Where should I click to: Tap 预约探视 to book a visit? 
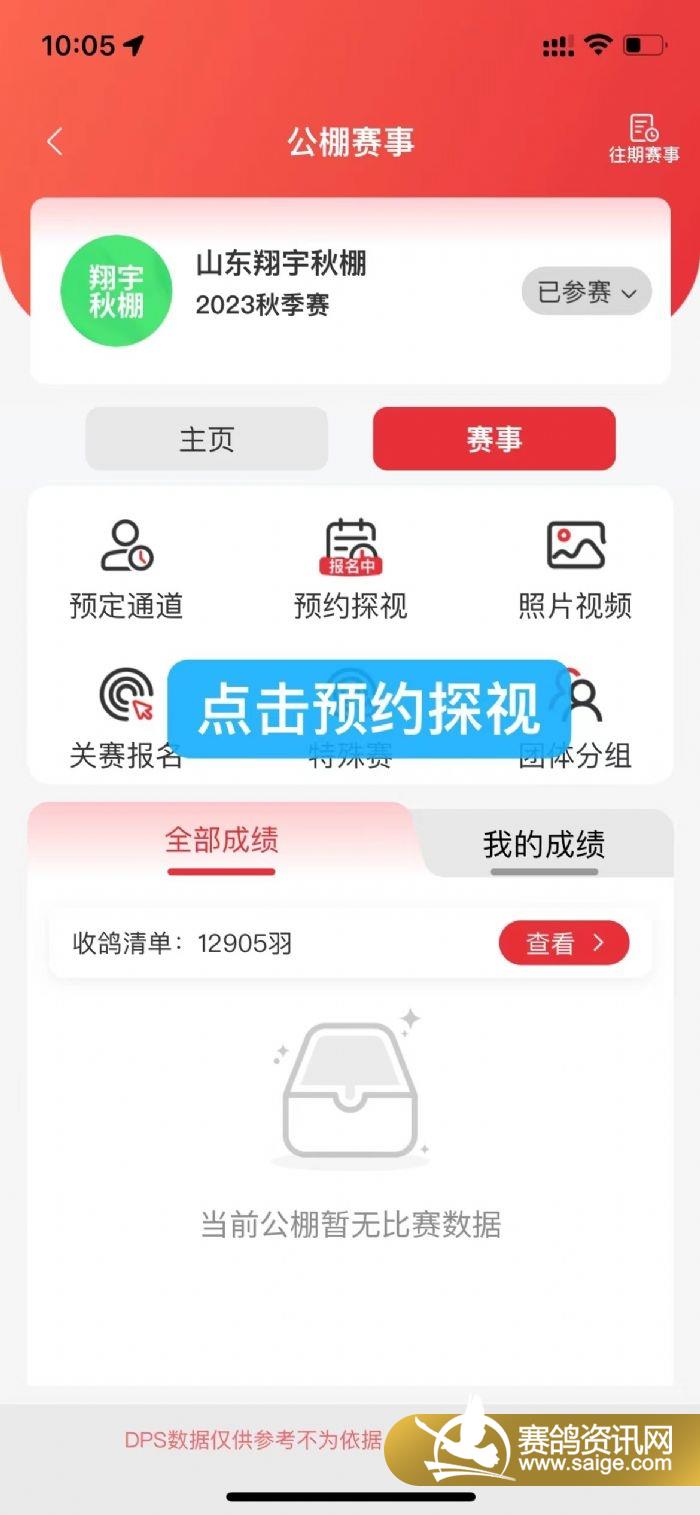click(x=350, y=568)
